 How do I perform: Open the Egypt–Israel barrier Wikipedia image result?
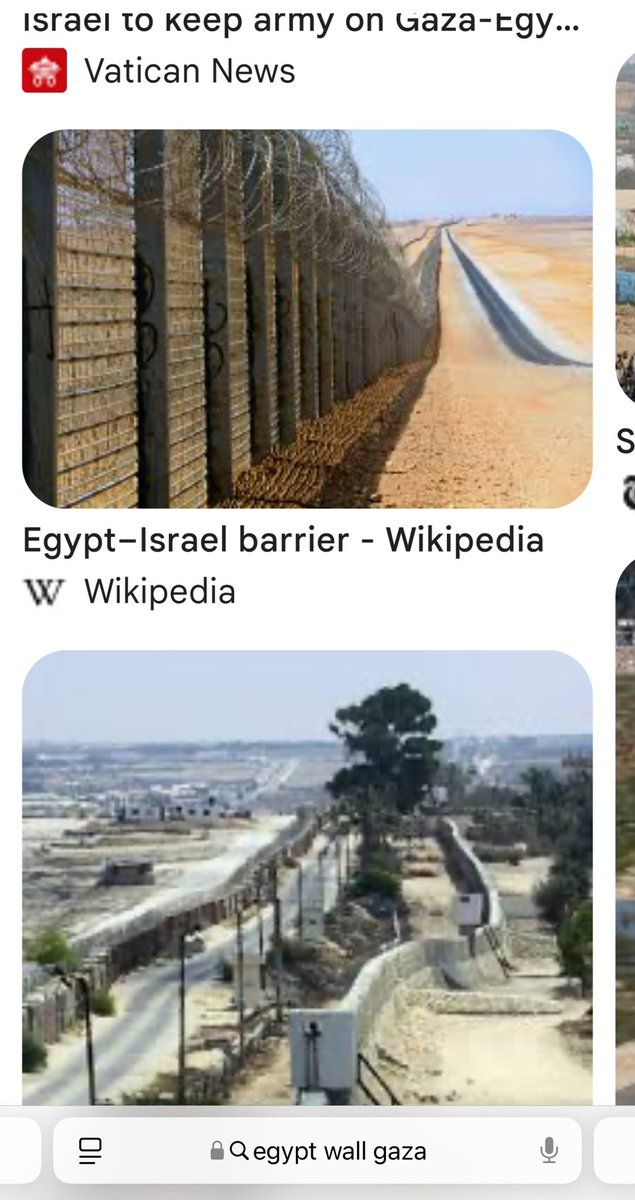[x=307, y=319]
